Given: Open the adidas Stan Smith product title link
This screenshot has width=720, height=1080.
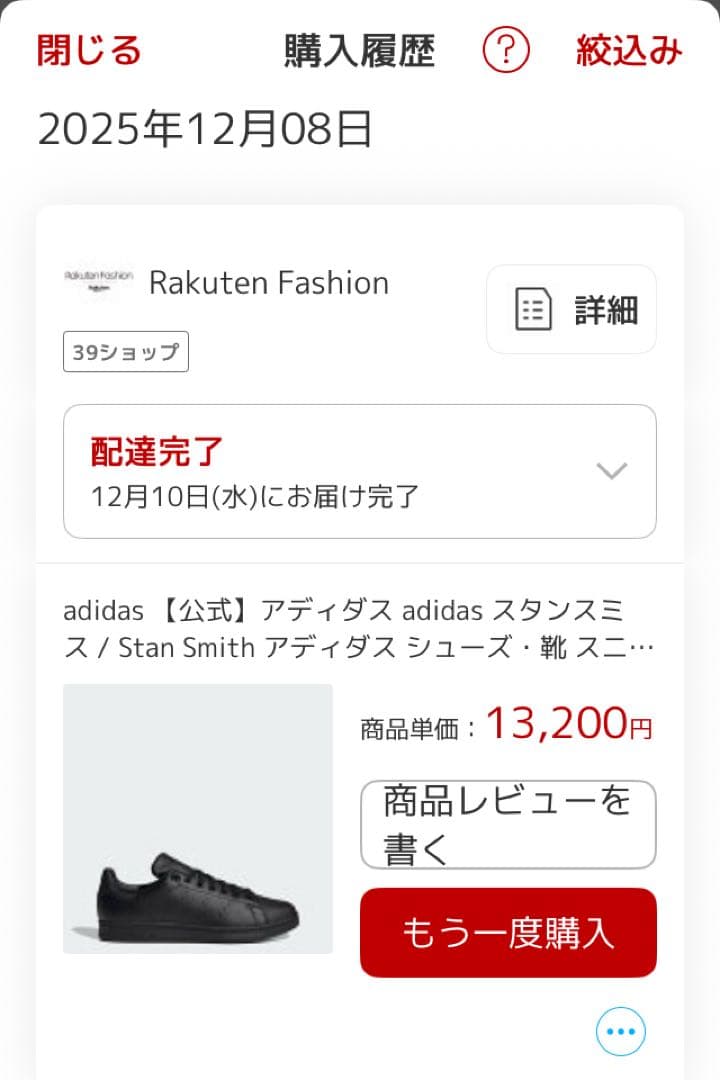Looking at the screenshot, I should (360, 628).
